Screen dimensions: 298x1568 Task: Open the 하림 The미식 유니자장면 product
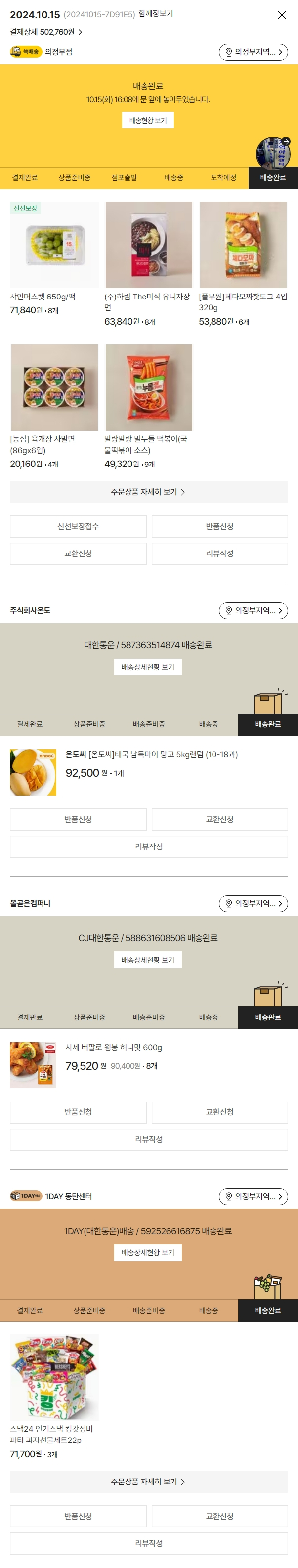click(149, 245)
